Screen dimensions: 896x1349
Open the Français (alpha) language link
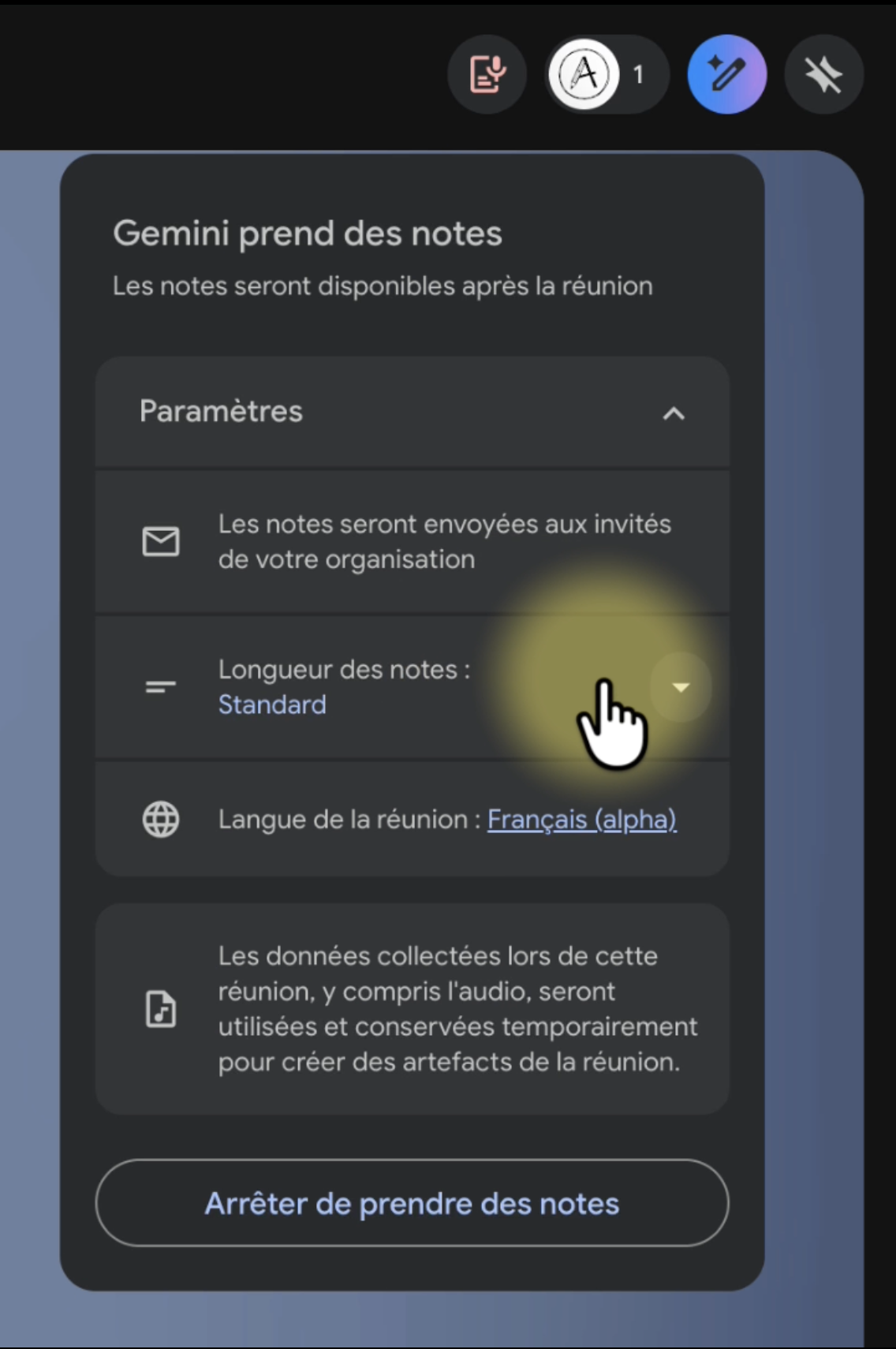pyautogui.click(x=581, y=820)
